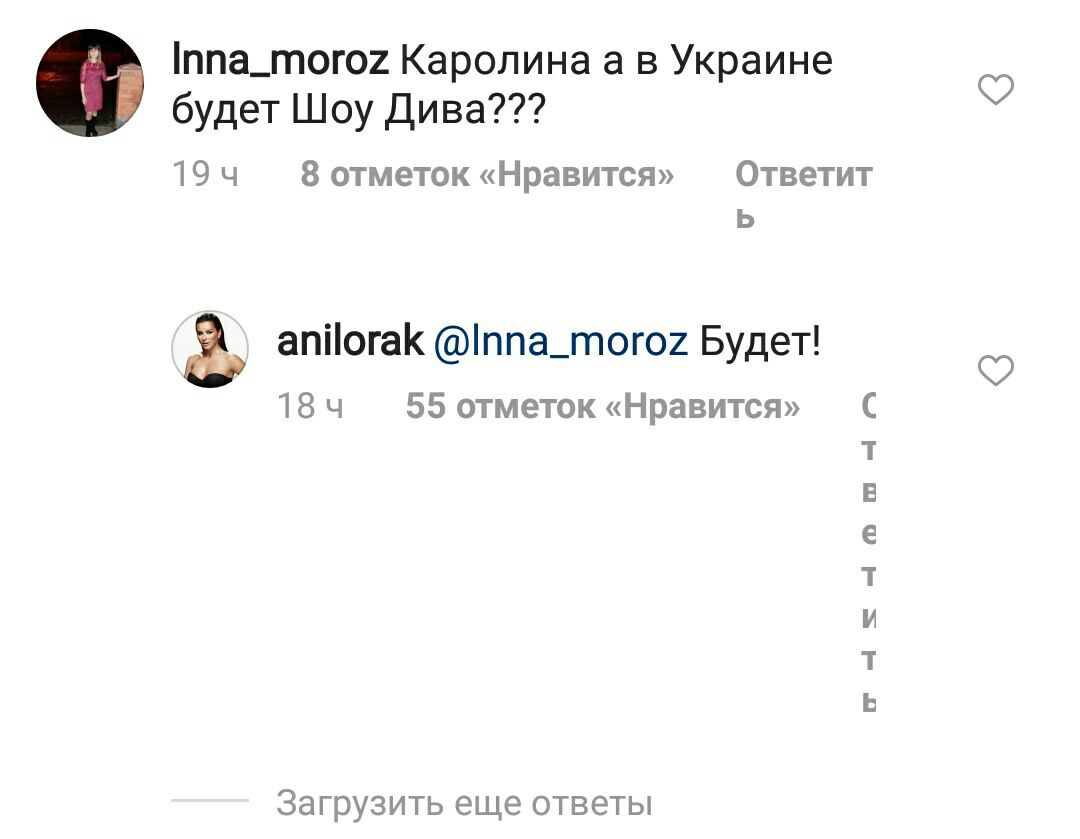View the 8 likes on Inna_moroz's comment
The image size is (1080, 839).
click(487, 176)
